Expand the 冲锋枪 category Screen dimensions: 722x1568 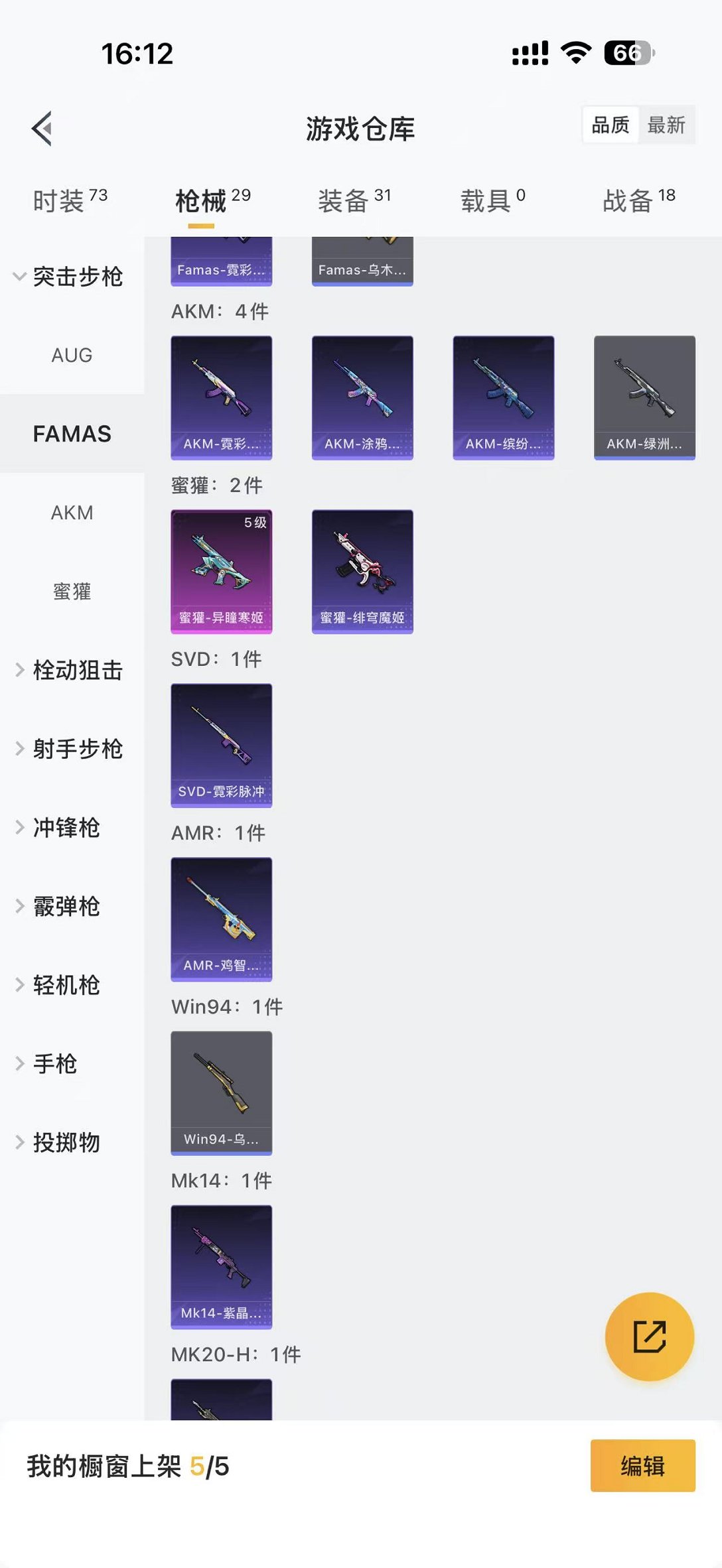(66, 828)
